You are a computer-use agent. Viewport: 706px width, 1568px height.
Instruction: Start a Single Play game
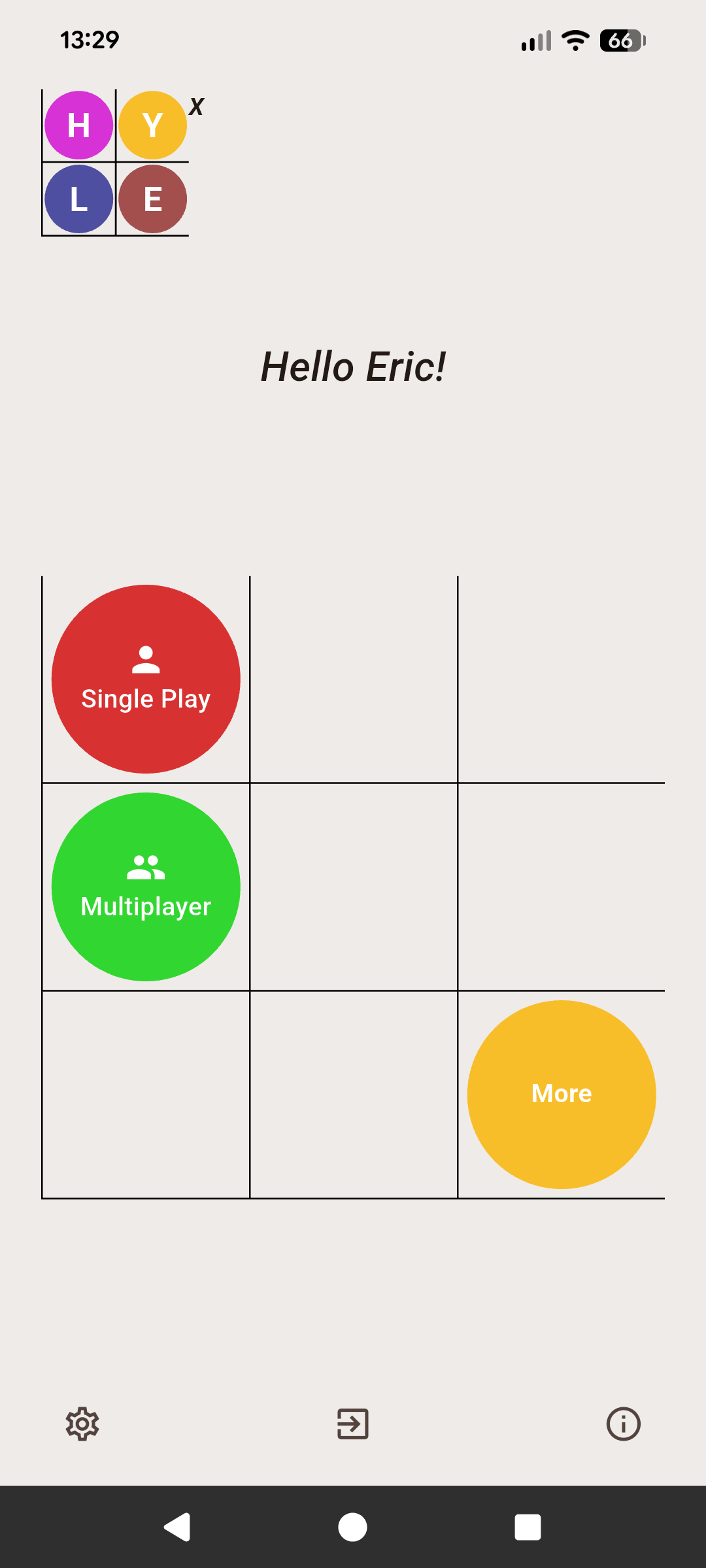pos(146,679)
